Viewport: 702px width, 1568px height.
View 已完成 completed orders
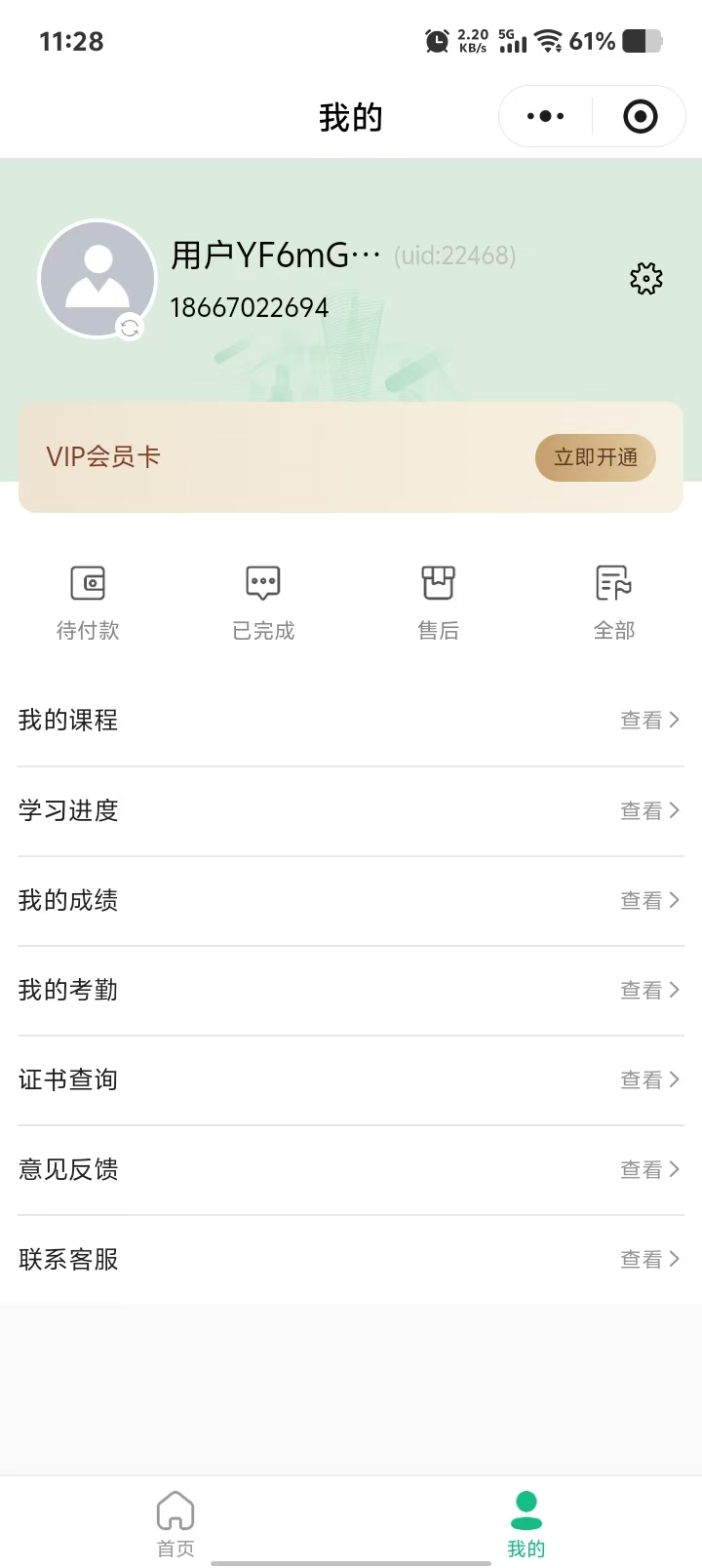tap(263, 603)
